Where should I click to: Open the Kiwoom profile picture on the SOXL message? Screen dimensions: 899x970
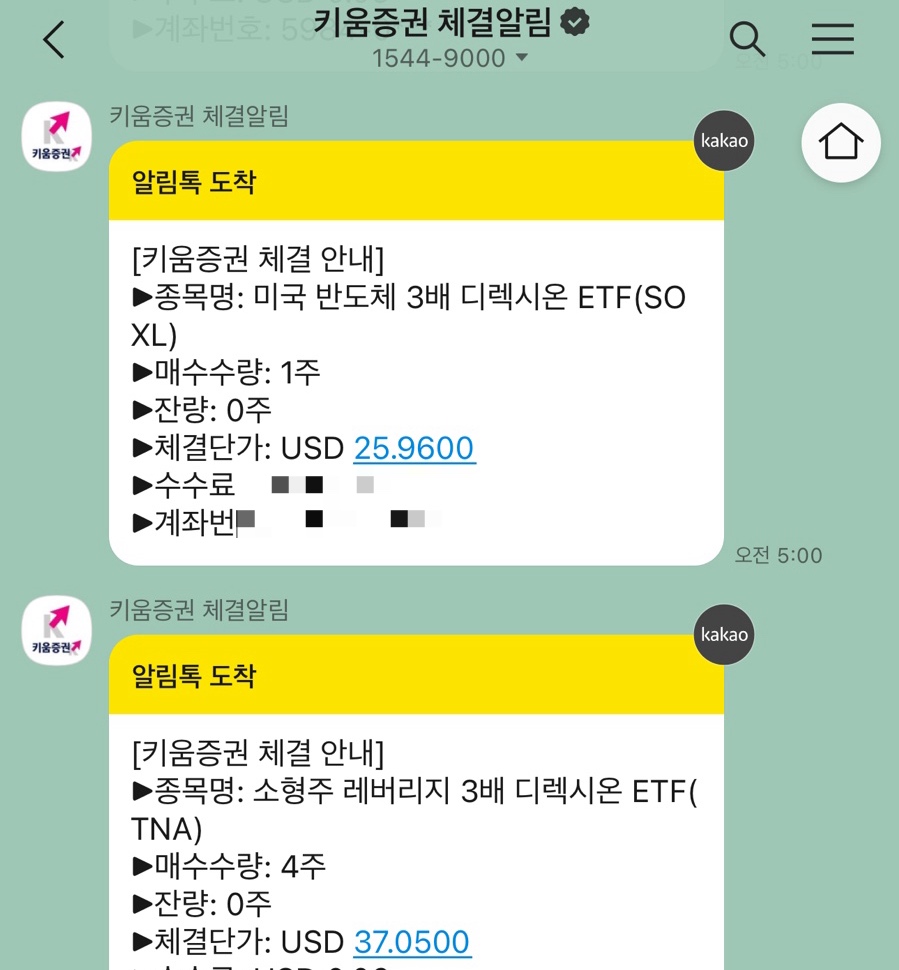pyautogui.click(x=56, y=136)
